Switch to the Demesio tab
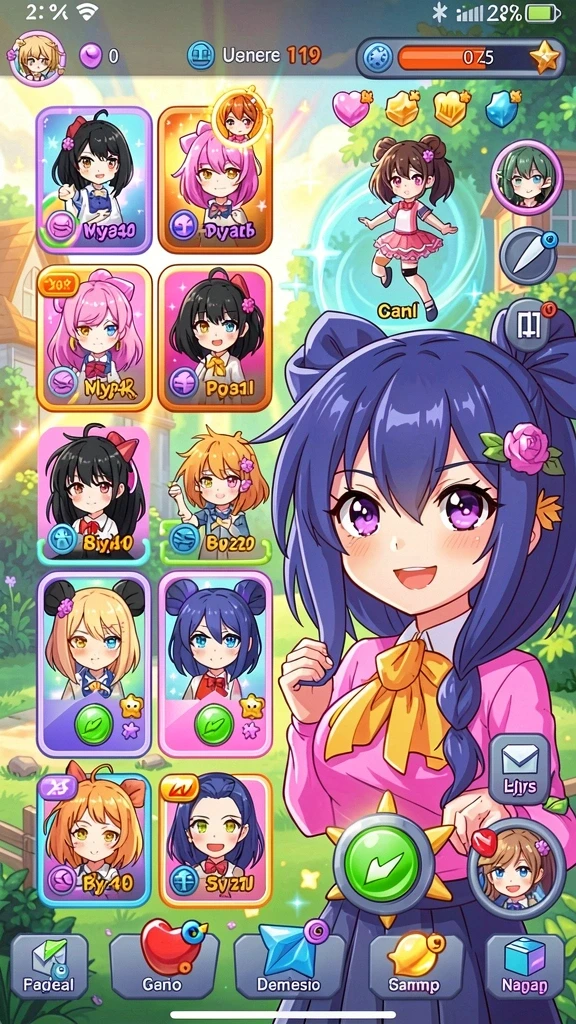Screen dimensions: 576x1024 pyautogui.click(x=289, y=965)
